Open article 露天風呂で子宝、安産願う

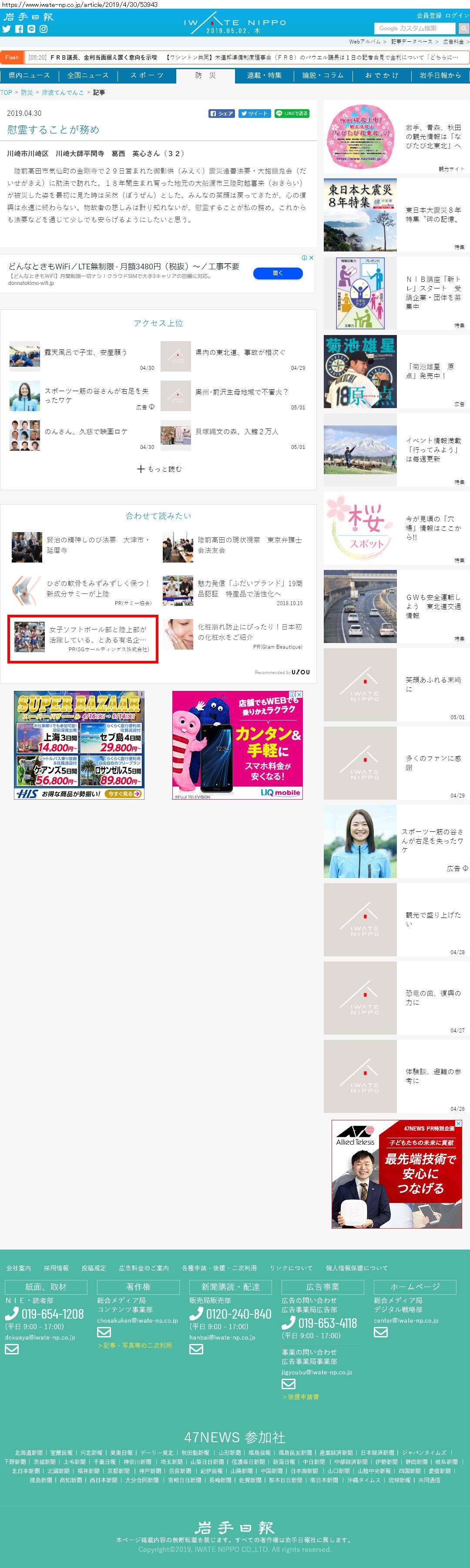pos(85,352)
